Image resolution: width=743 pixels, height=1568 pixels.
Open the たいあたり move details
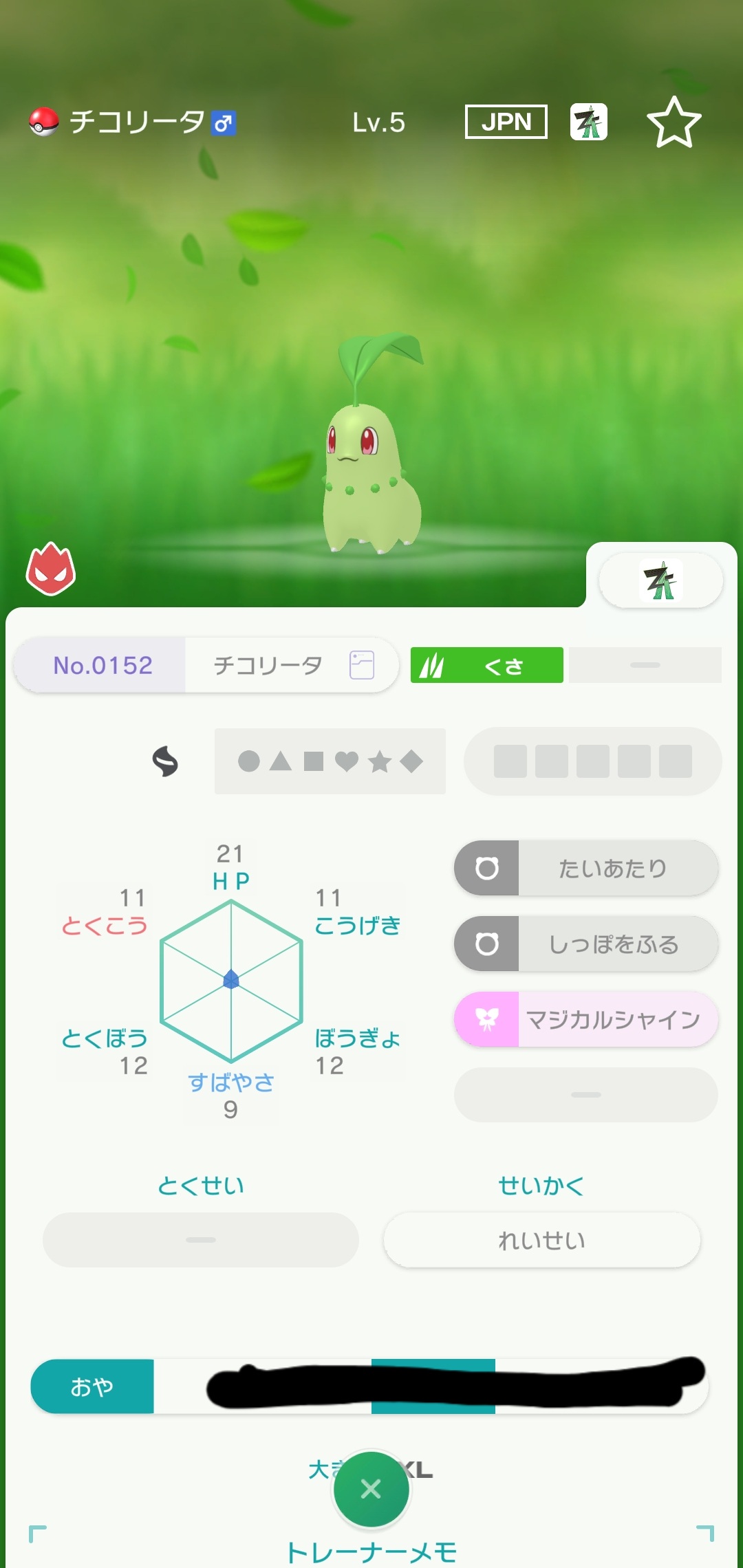586,868
